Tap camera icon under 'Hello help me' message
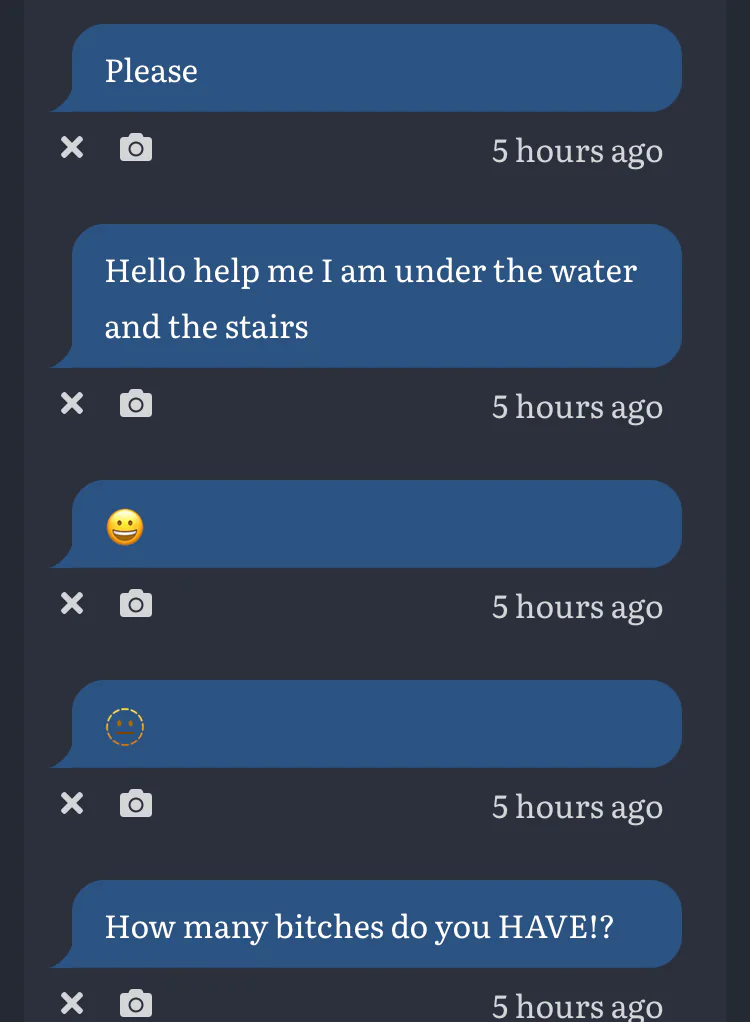750x1022 pixels. [136, 404]
